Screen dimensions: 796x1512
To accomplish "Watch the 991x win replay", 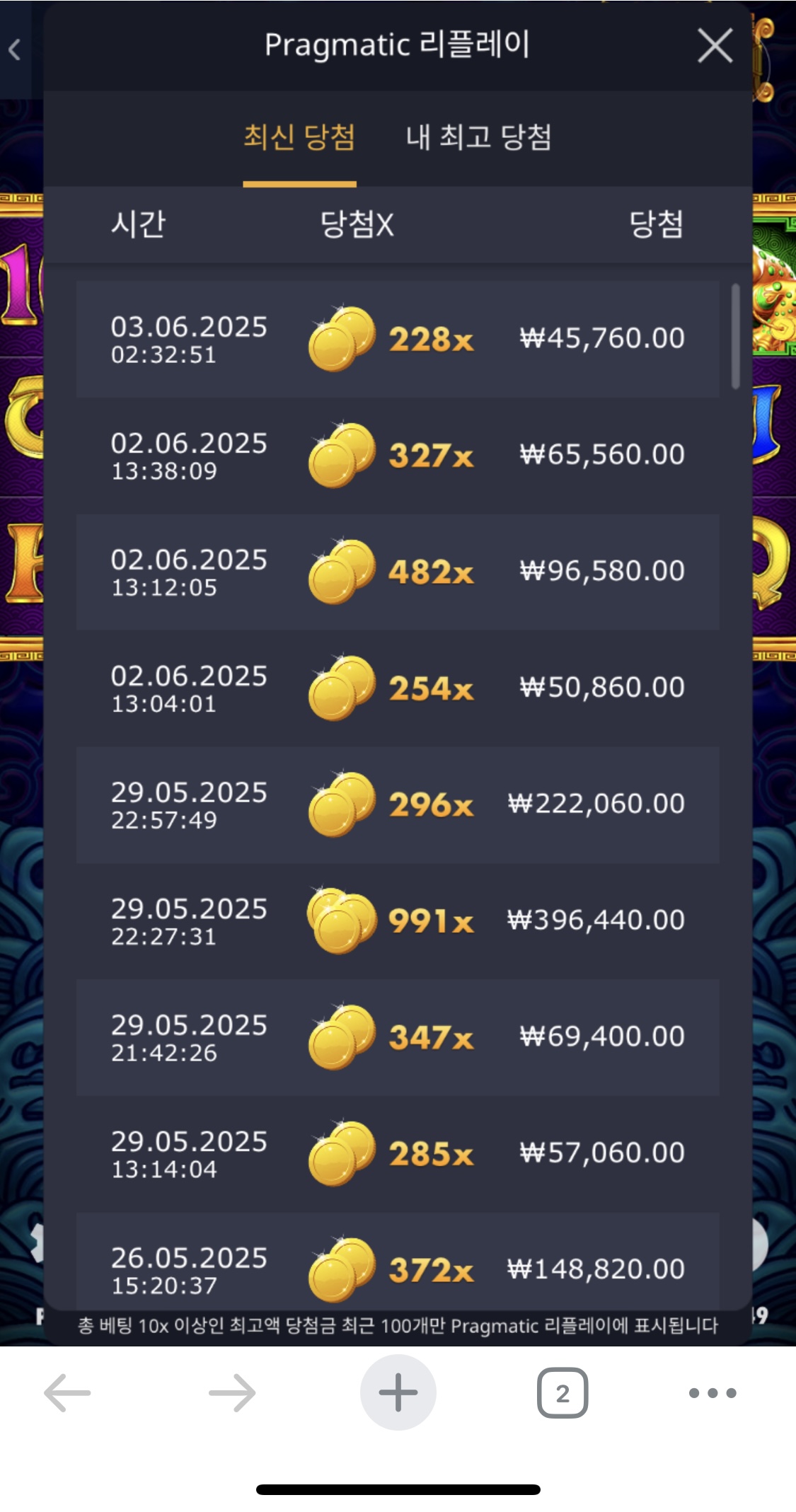I will 398,921.
